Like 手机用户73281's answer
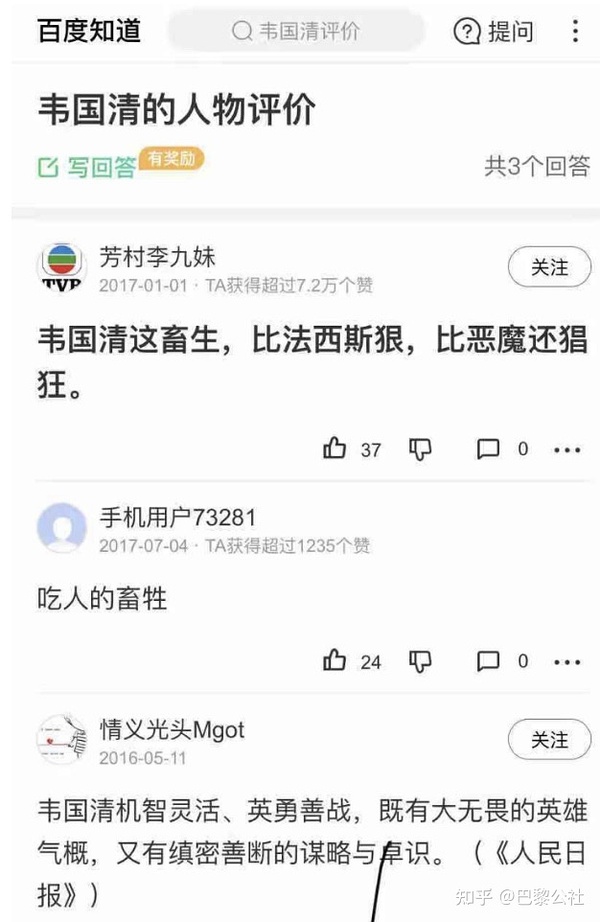This screenshot has width=600, height=922. pyautogui.click(x=335, y=661)
